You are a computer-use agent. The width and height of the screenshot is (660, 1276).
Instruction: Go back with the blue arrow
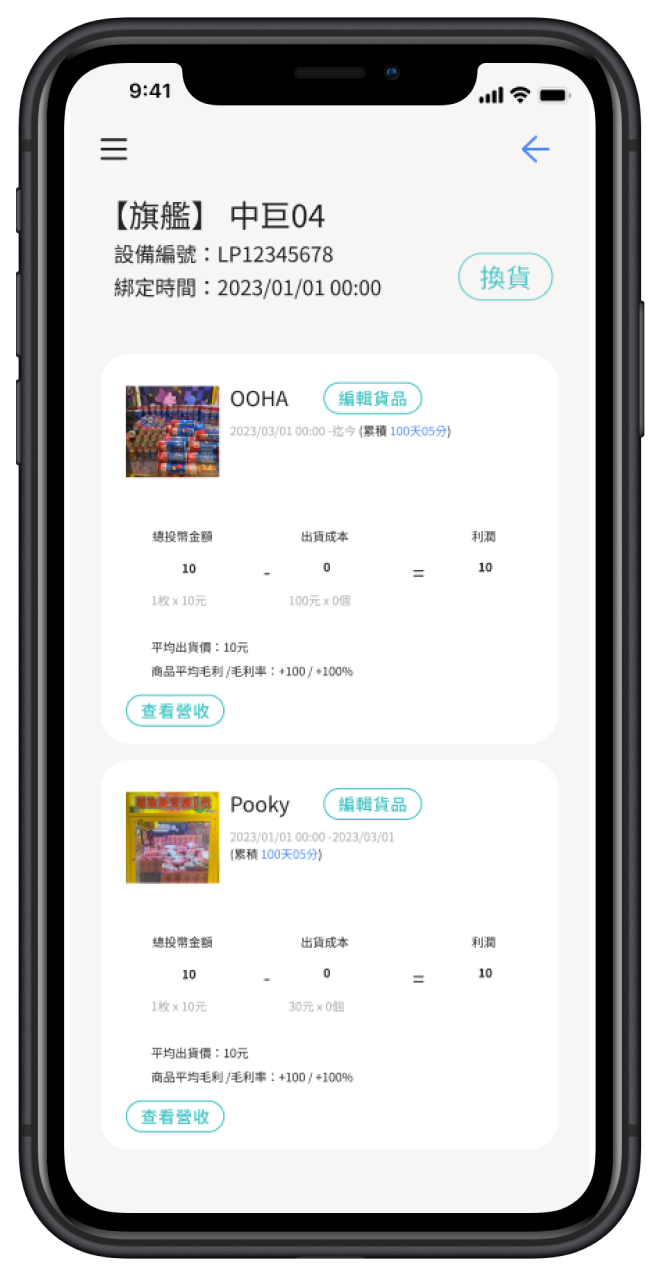coord(535,150)
